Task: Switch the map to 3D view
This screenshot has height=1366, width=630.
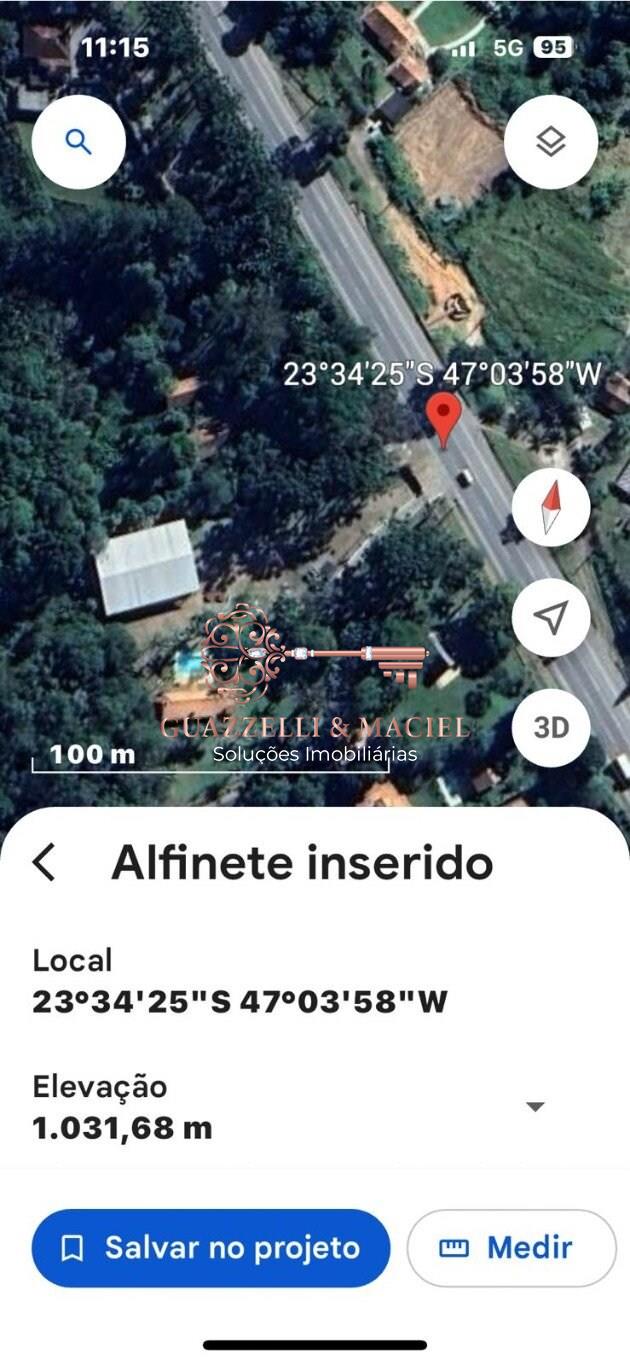Action: point(551,727)
